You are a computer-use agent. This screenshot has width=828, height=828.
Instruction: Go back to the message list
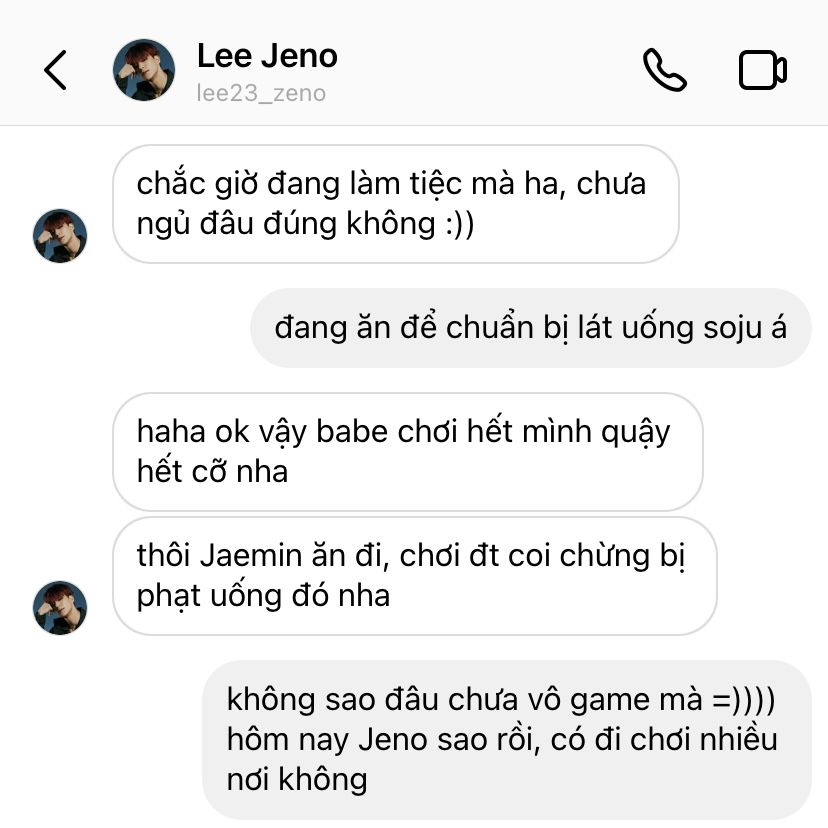point(56,70)
